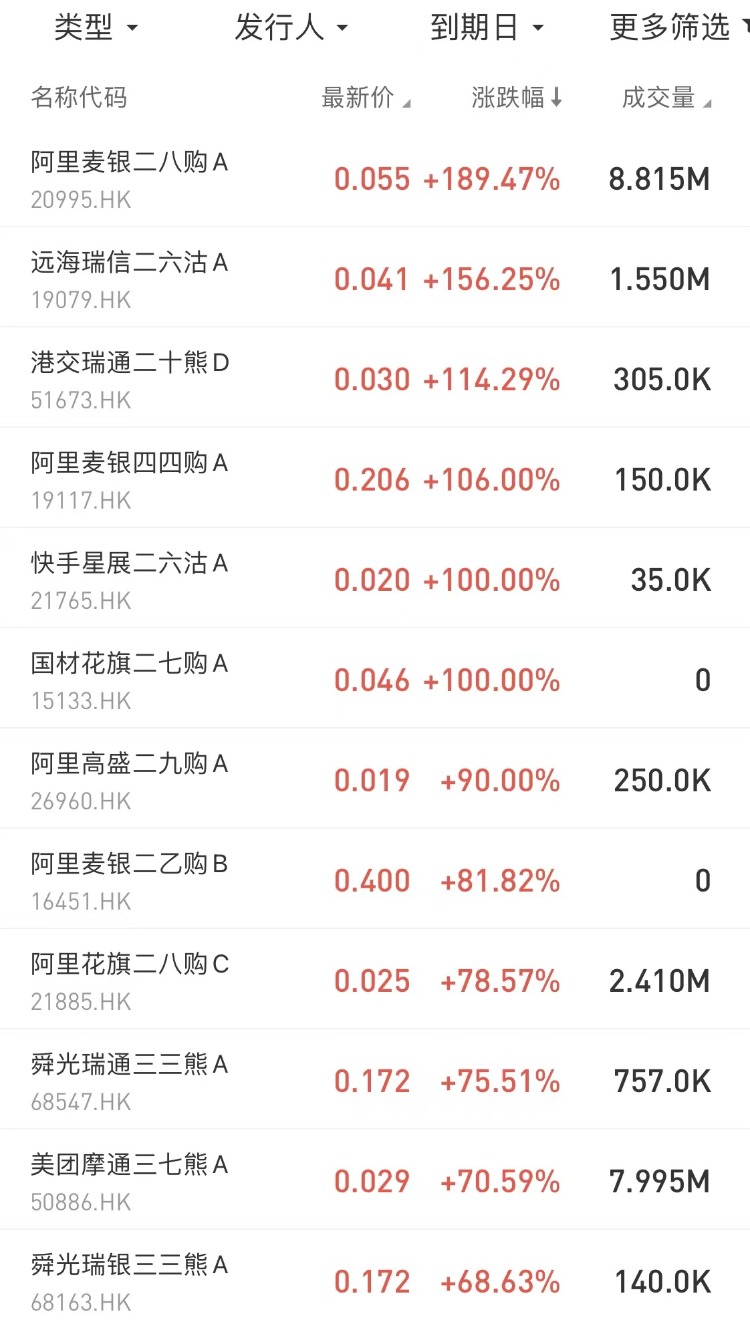Screen dimensions: 750x1324
Task: Open warrant 阿里麦银二八购A 20995.HK
Action: click(375, 179)
